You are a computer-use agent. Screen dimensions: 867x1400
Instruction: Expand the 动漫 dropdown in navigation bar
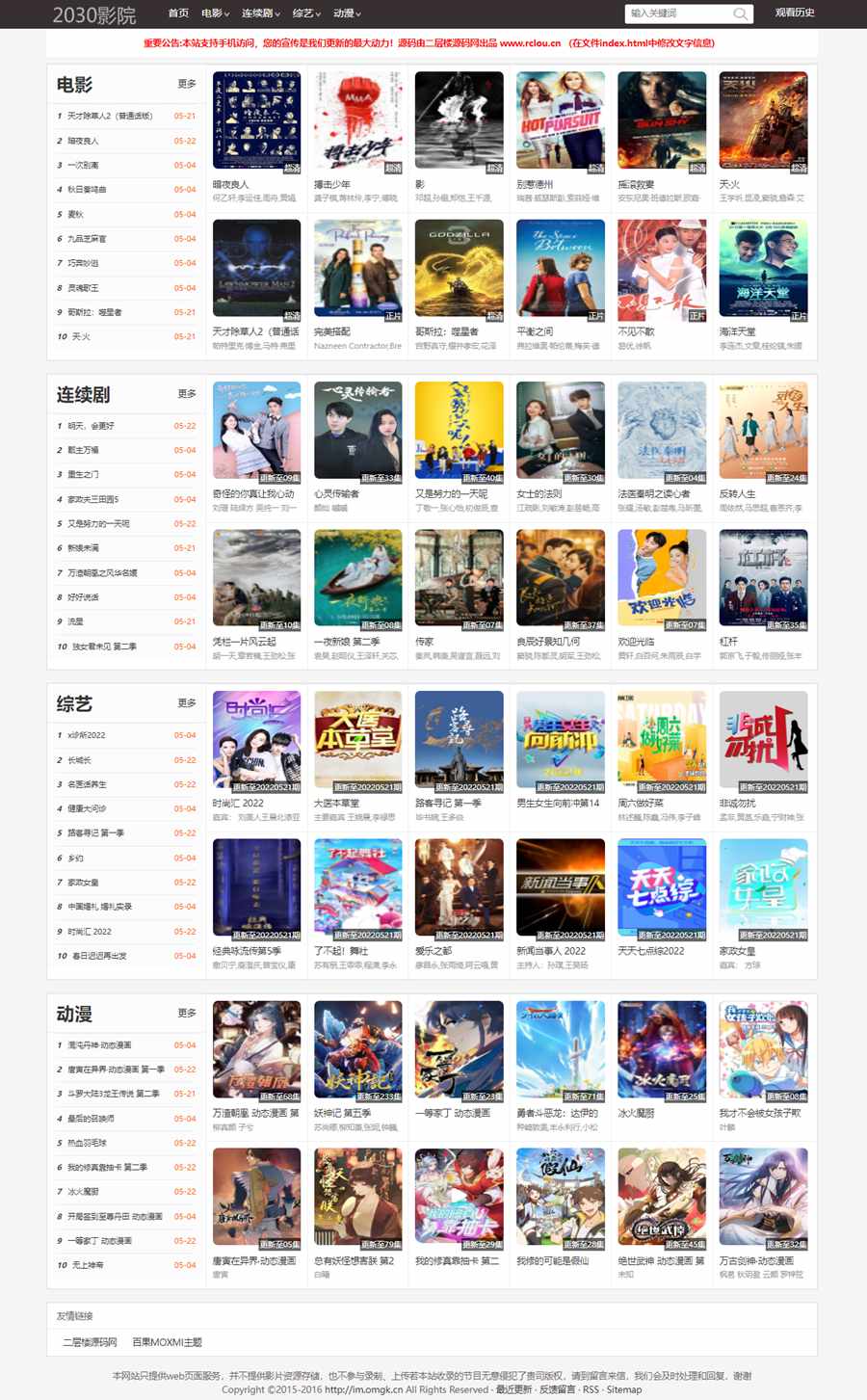tap(347, 13)
